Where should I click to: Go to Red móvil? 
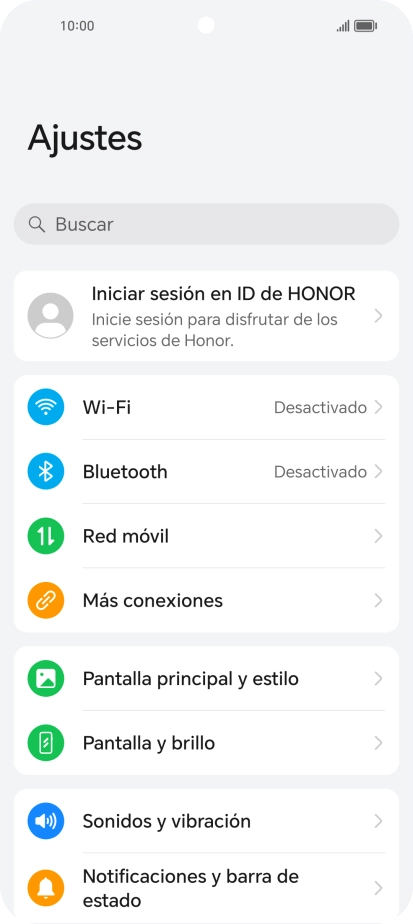[206, 536]
